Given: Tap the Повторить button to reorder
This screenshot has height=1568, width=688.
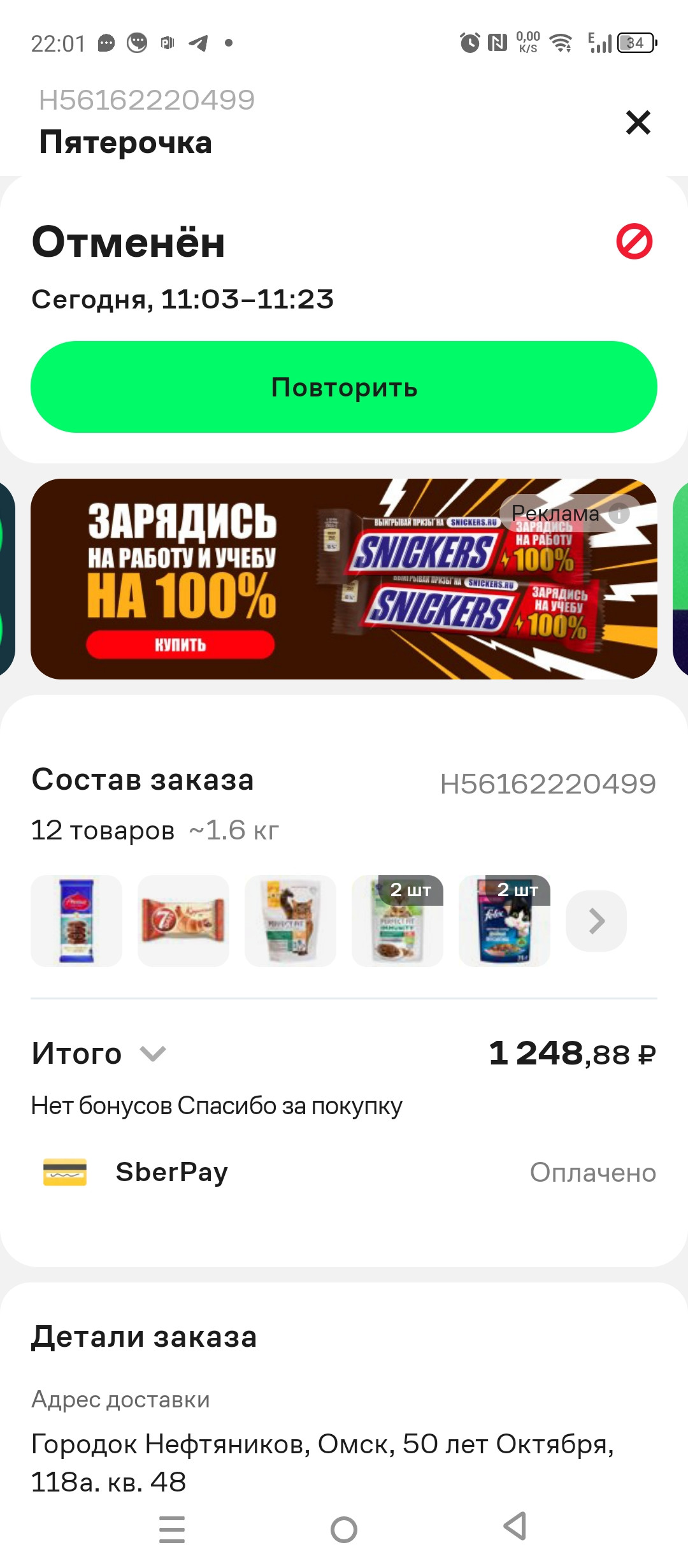Looking at the screenshot, I should [x=344, y=387].
